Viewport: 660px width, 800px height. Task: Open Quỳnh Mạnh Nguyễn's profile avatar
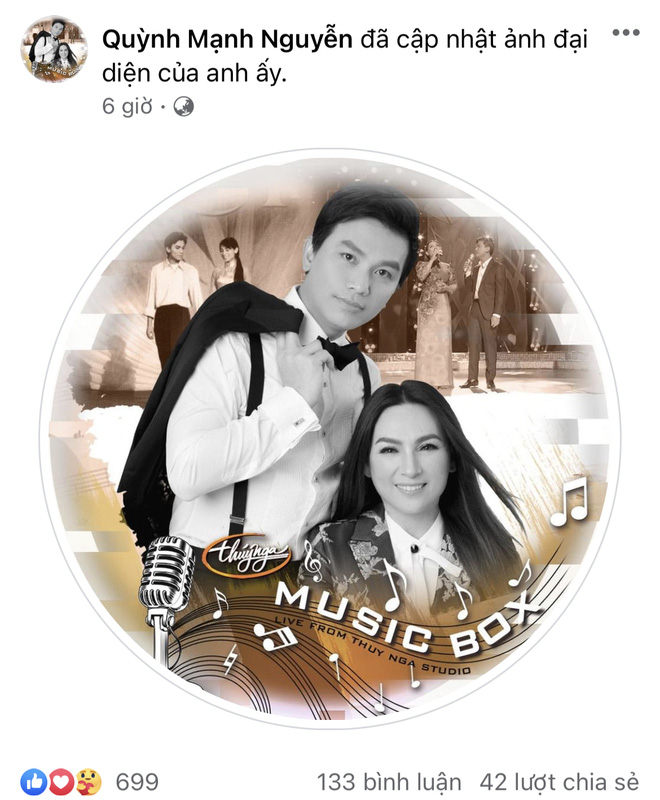tap(54, 49)
